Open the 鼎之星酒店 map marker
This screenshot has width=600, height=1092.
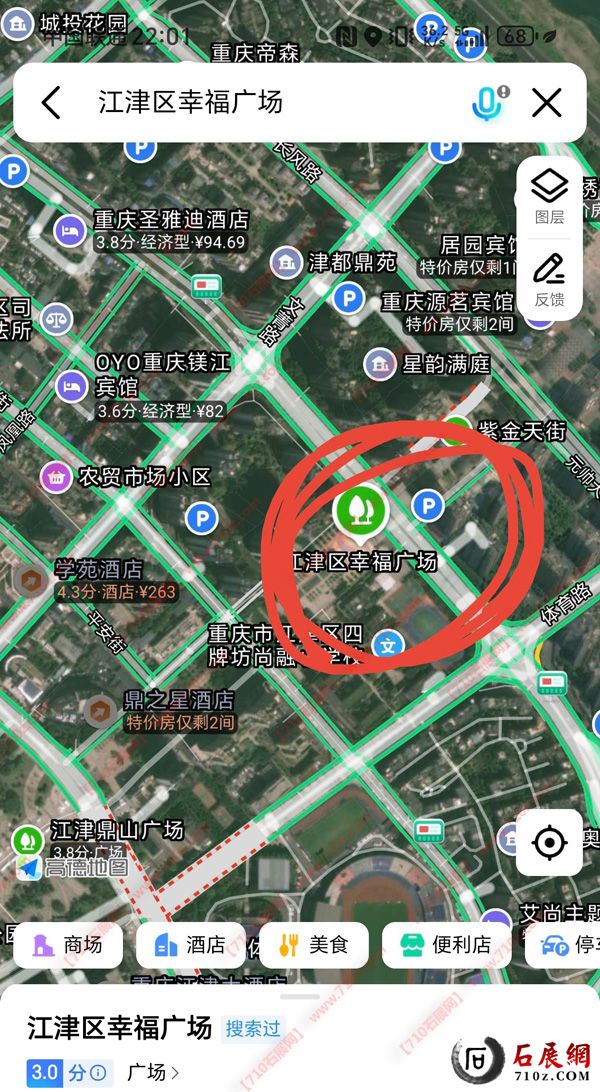99,709
